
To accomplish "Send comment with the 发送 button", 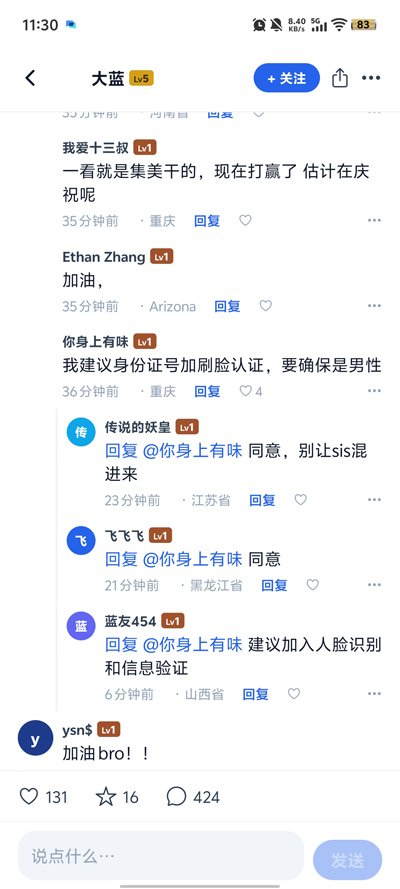I will (347, 860).
